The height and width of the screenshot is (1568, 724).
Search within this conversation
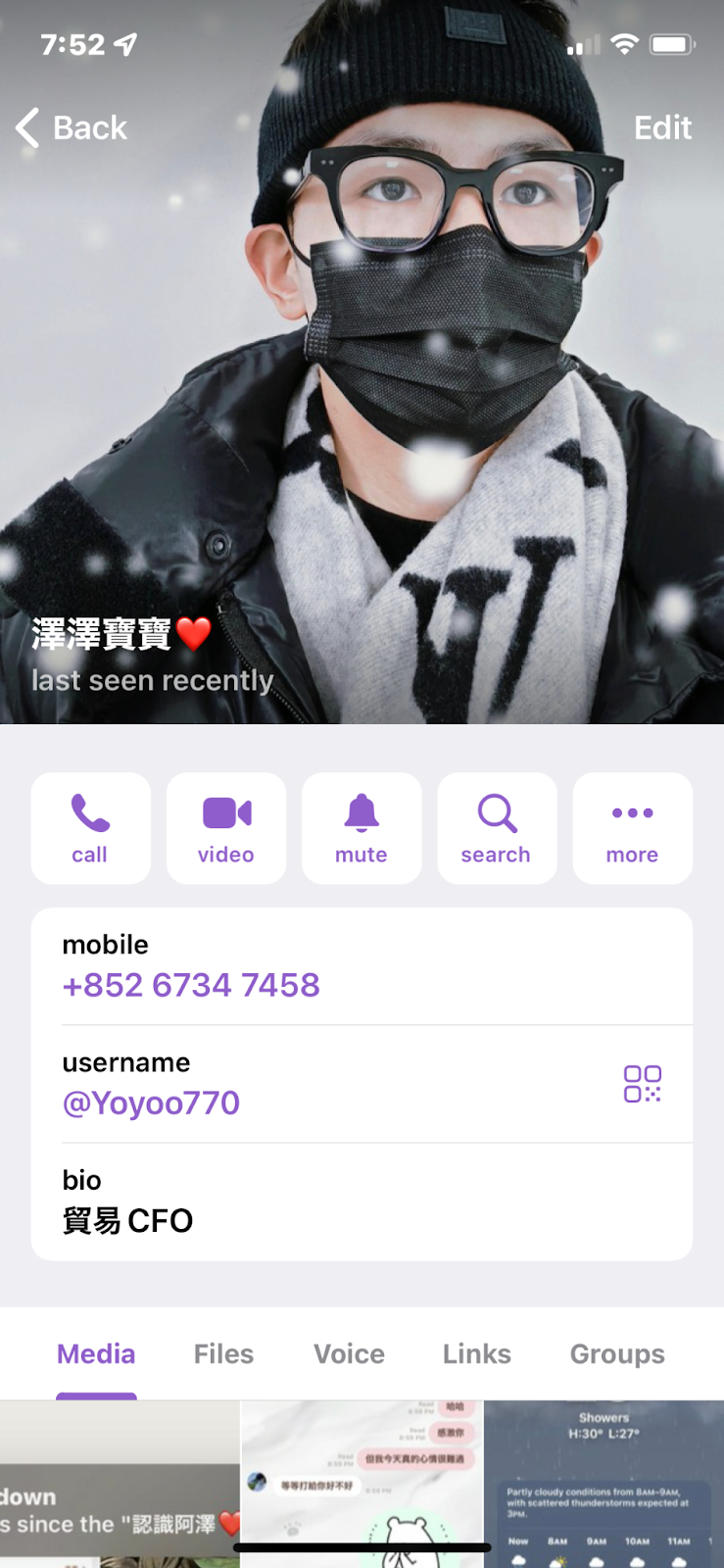point(497,828)
